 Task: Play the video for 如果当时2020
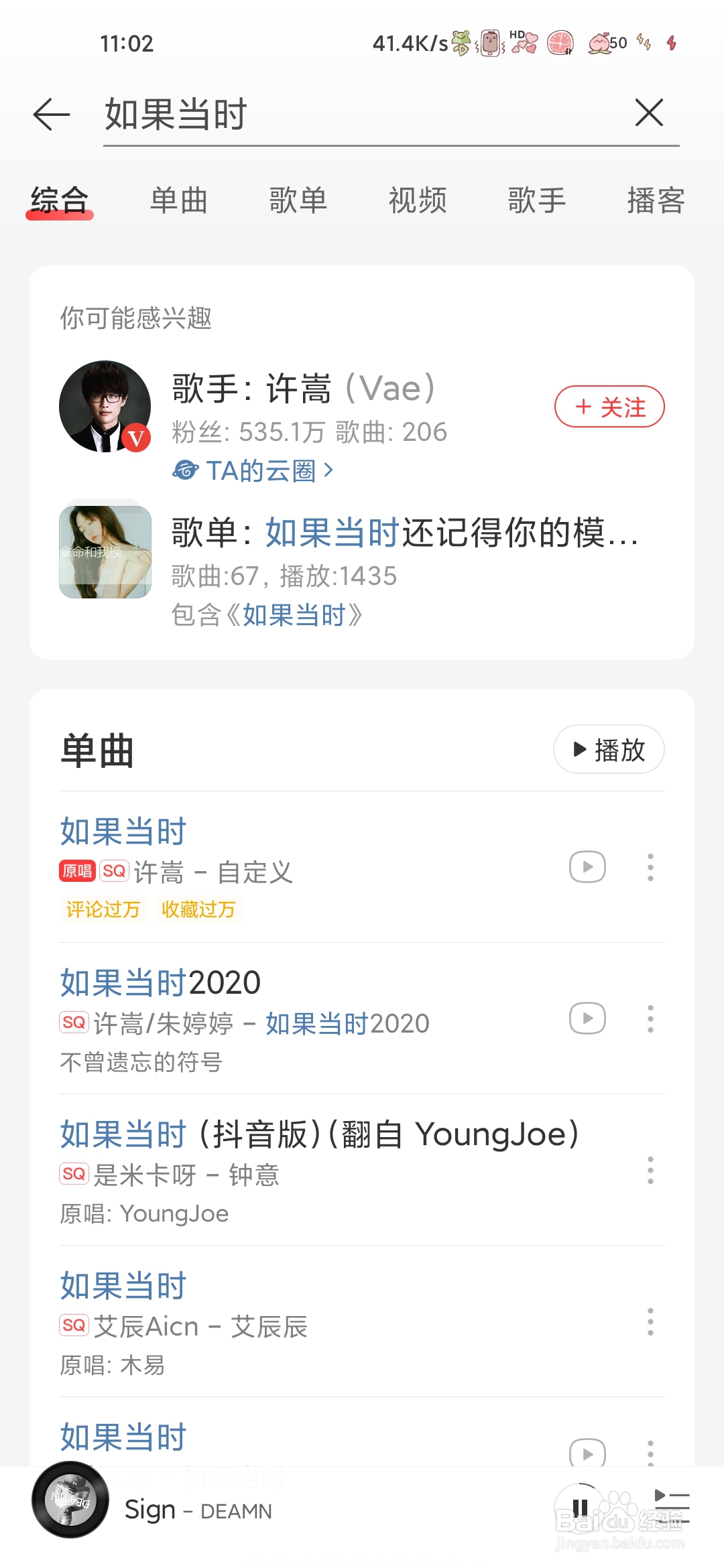(587, 1019)
